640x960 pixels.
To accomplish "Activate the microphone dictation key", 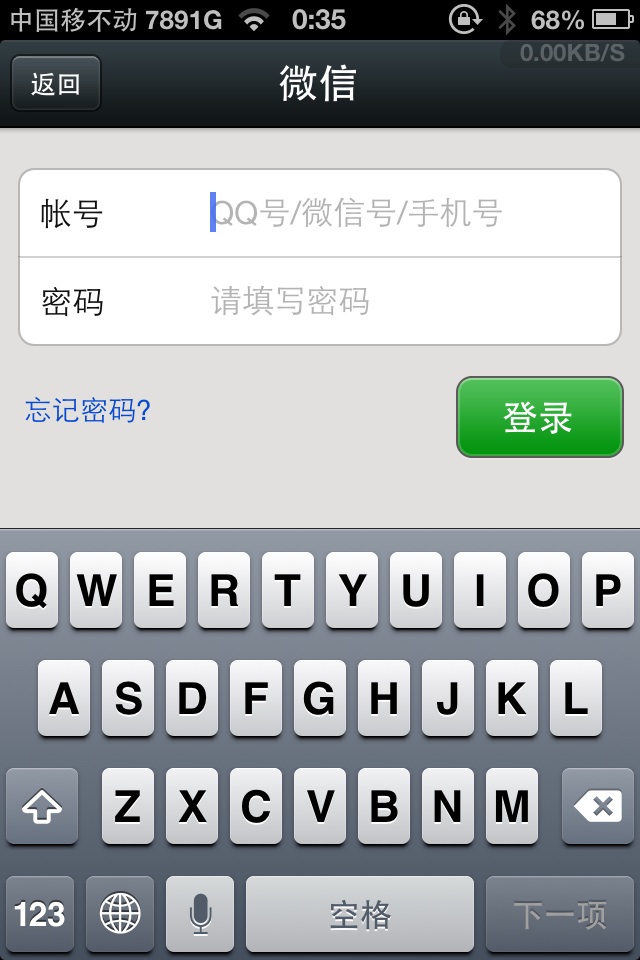I will [x=200, y=914].
